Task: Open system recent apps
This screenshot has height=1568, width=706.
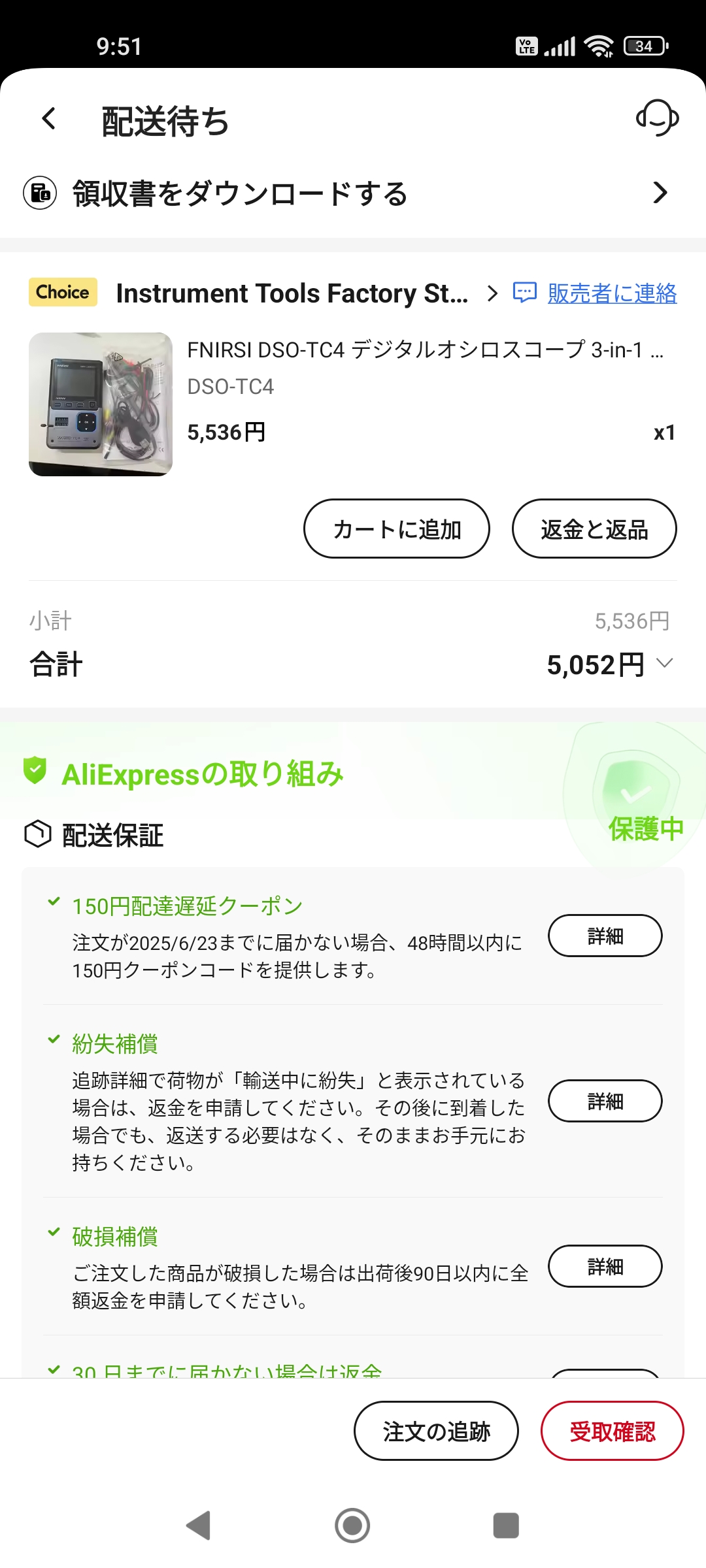Action: tap(505, 1526)
